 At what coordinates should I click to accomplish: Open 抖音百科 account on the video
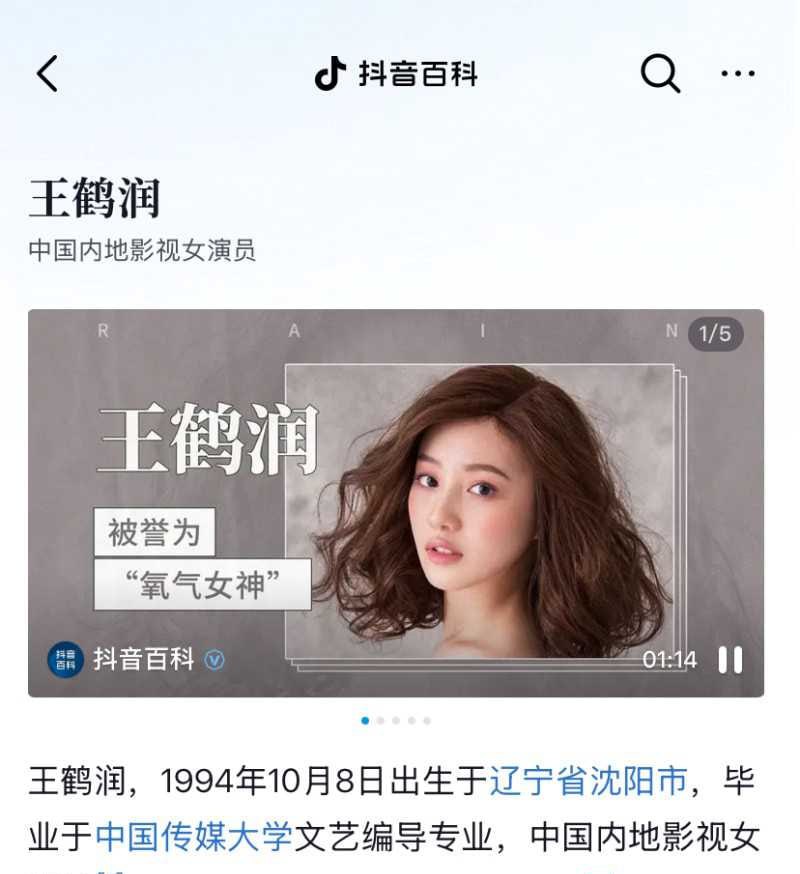143,659
